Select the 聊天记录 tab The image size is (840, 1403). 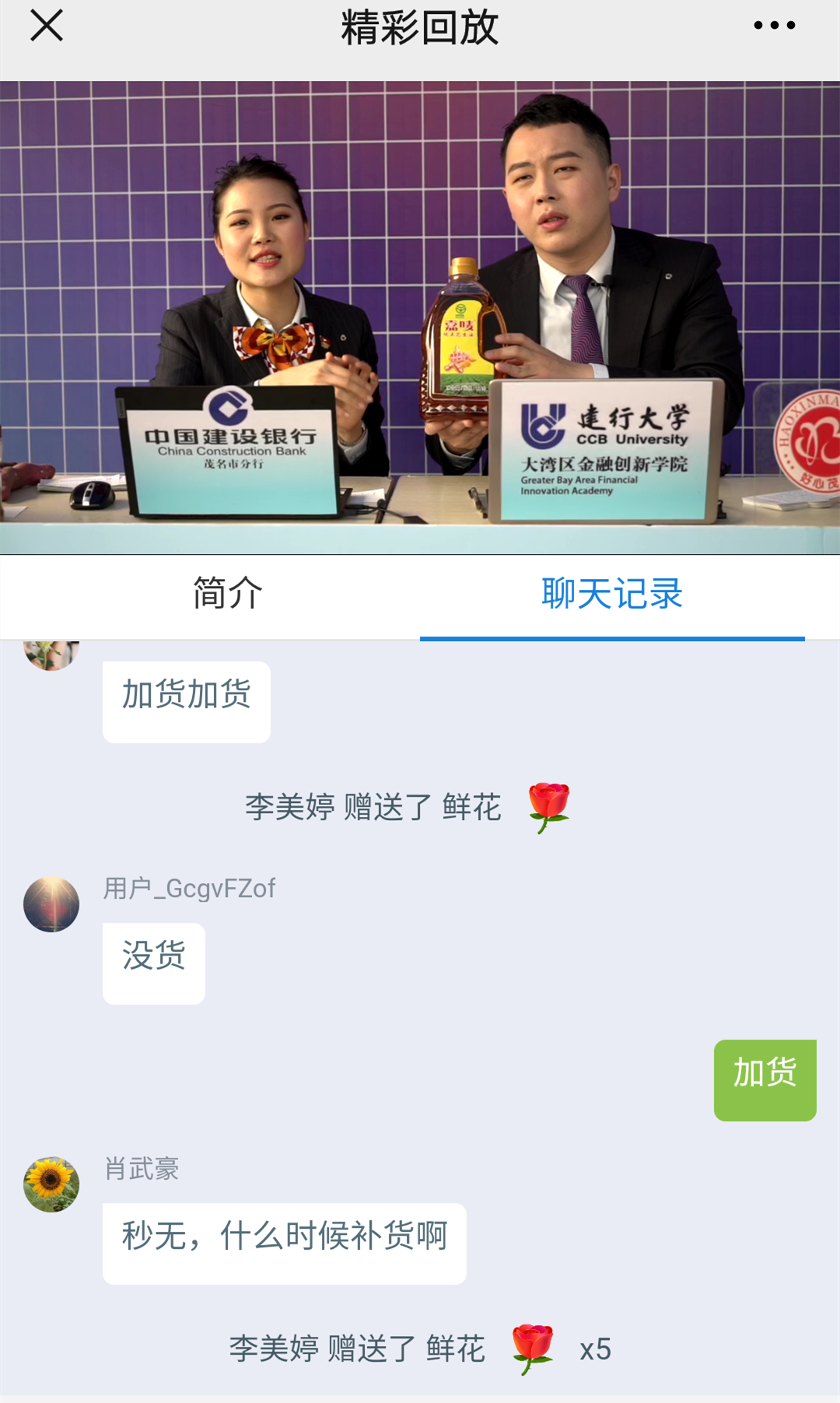point(612,594)
